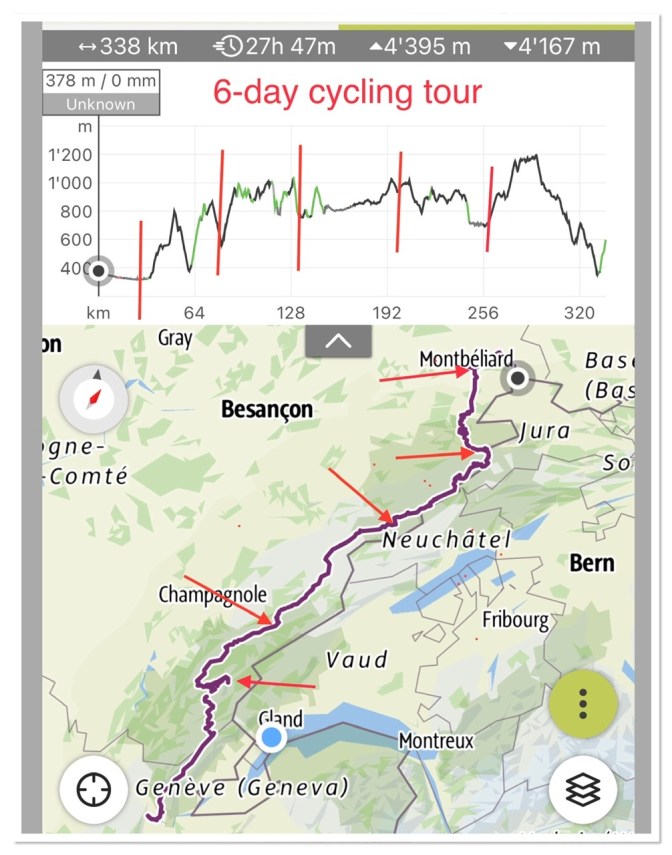The image size is (672, 855).
Task: Center the map on my location
Action: 93,789
